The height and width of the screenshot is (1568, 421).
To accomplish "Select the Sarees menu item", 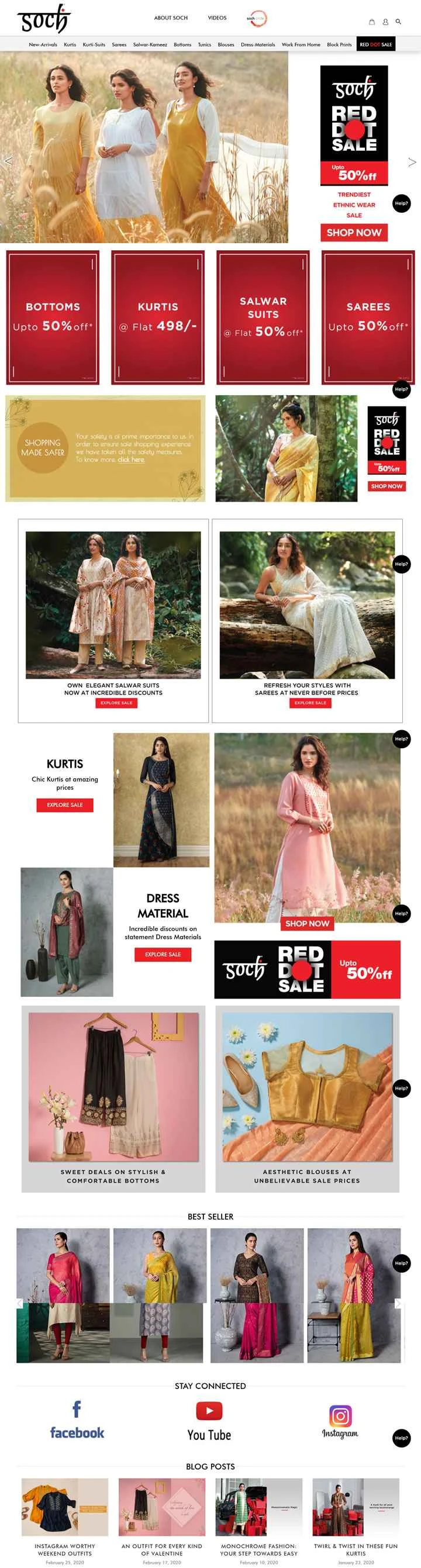I will (x=119, y=44).
